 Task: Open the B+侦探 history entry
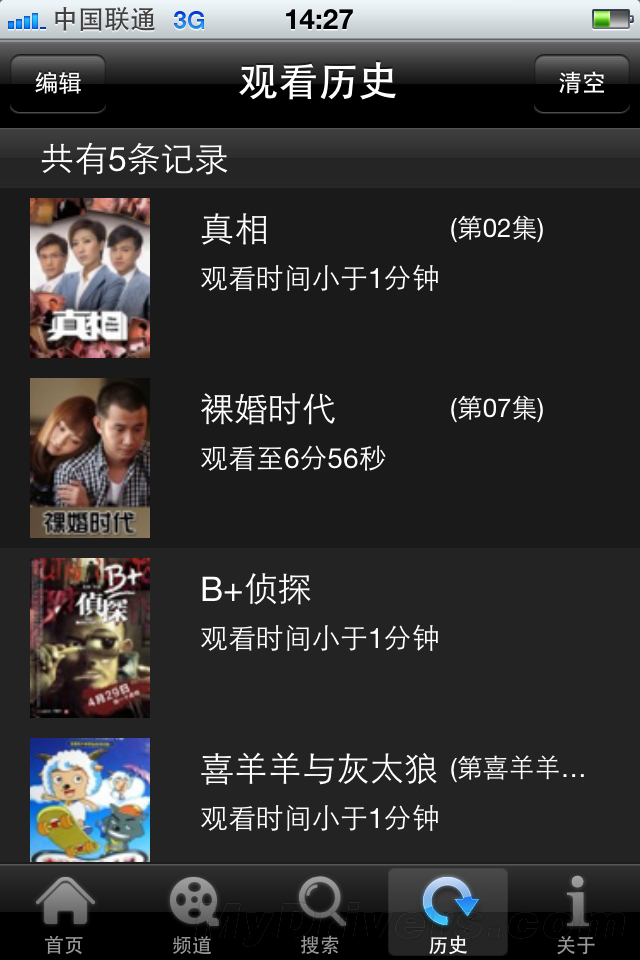[320, 637]
